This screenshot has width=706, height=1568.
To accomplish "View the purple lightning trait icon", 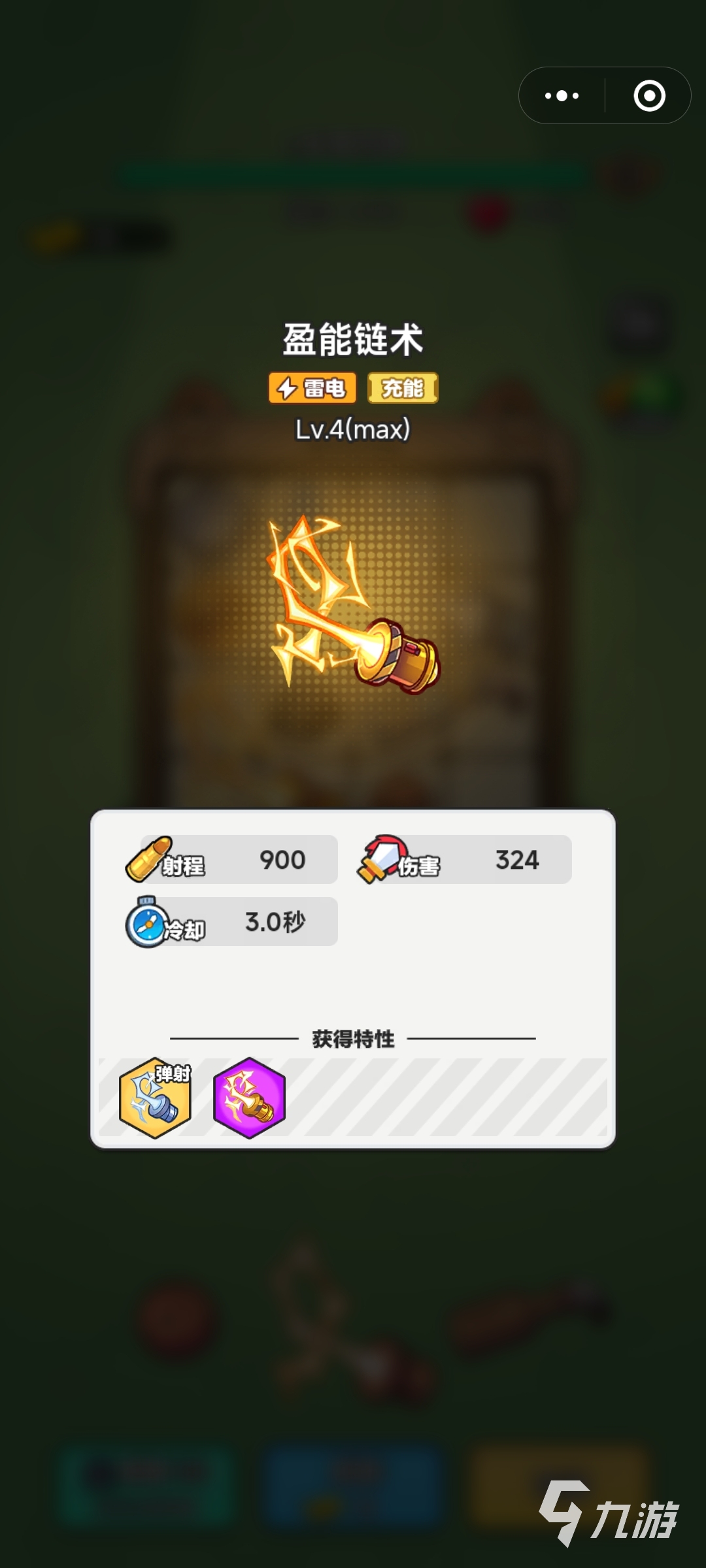I will click(x=249, y=1098).
